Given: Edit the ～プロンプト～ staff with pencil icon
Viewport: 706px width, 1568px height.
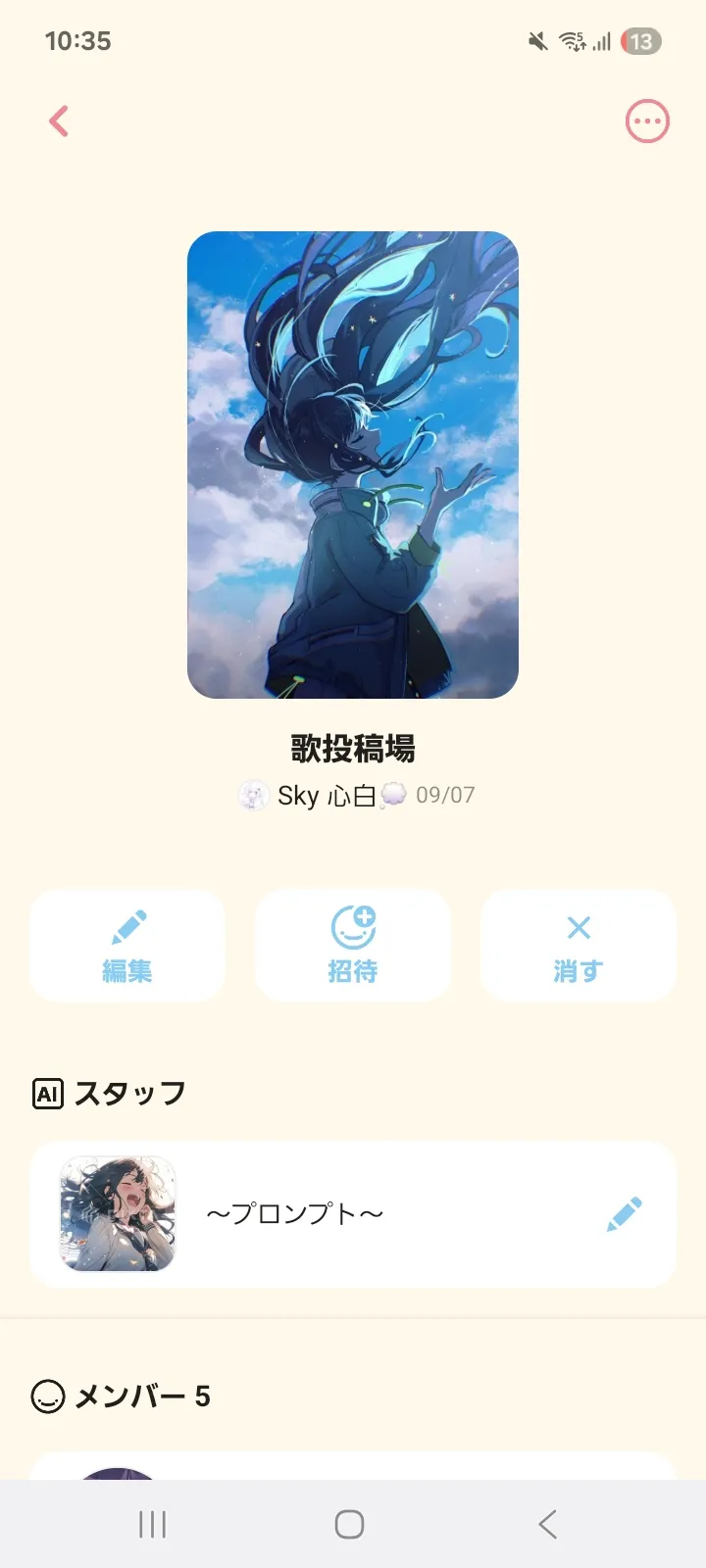Looking at the screenshot, I should click(624, 1213).
